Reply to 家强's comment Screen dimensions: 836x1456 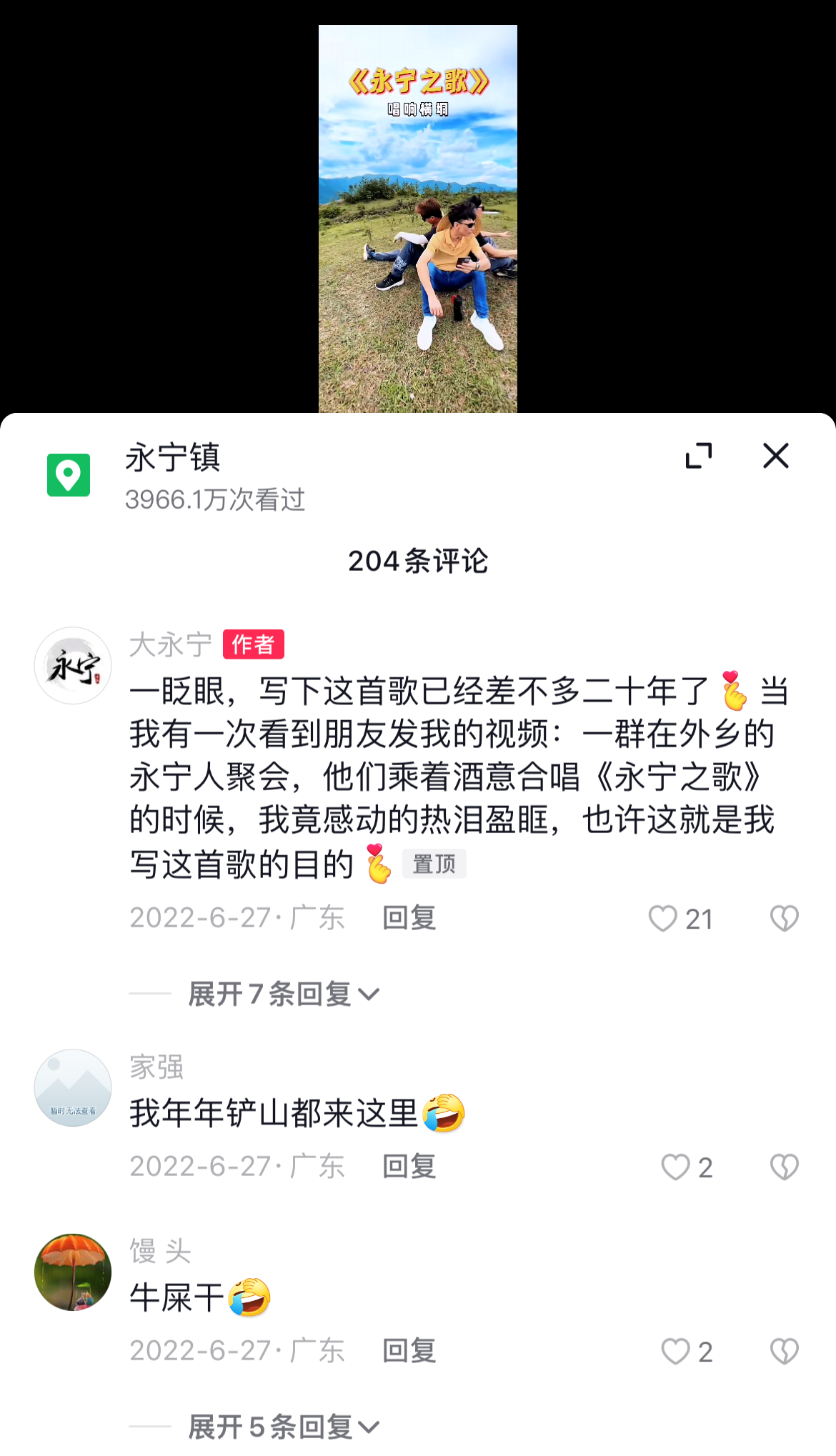coord(409,1167)
